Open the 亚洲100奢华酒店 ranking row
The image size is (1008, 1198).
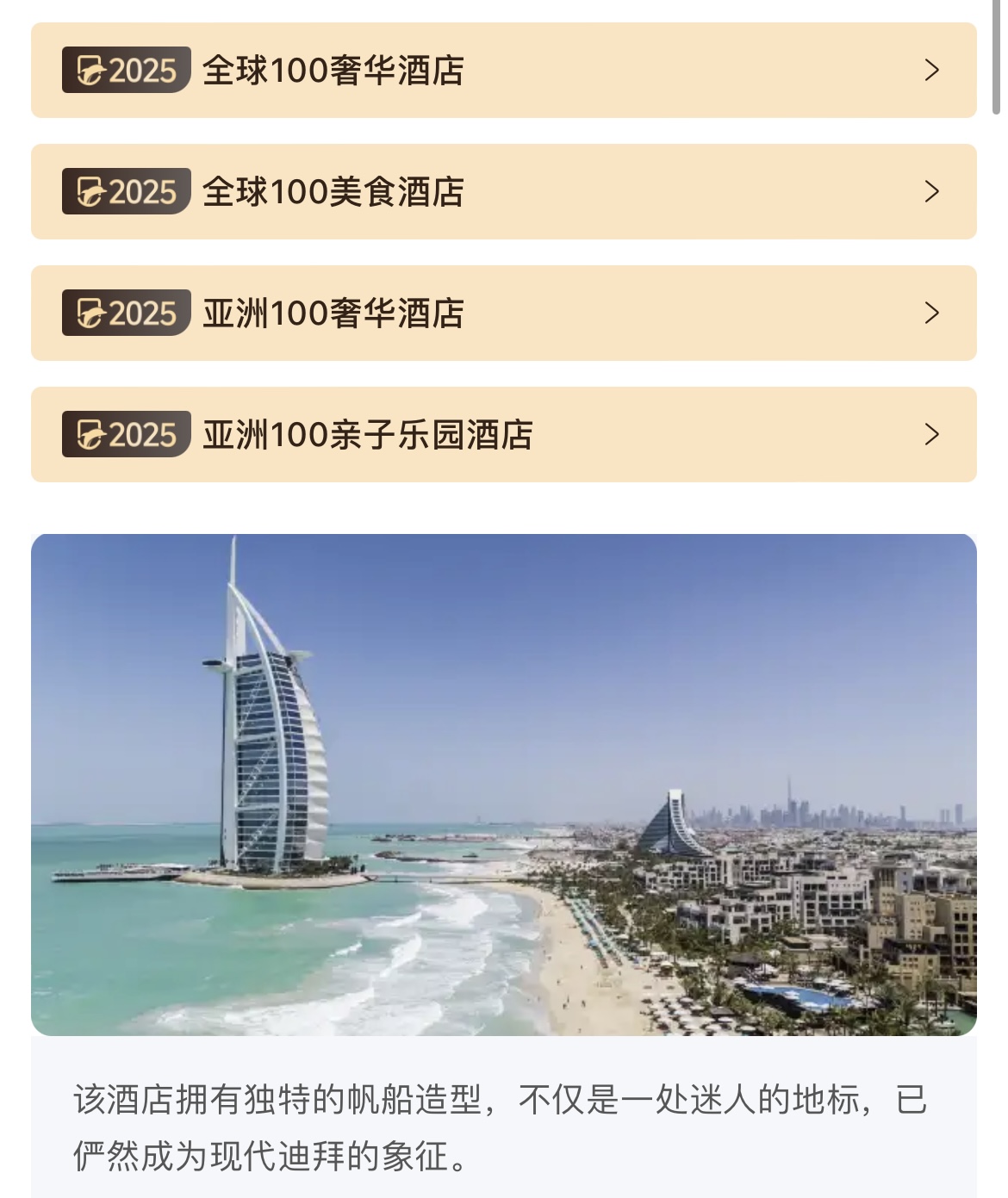[503, 313]
